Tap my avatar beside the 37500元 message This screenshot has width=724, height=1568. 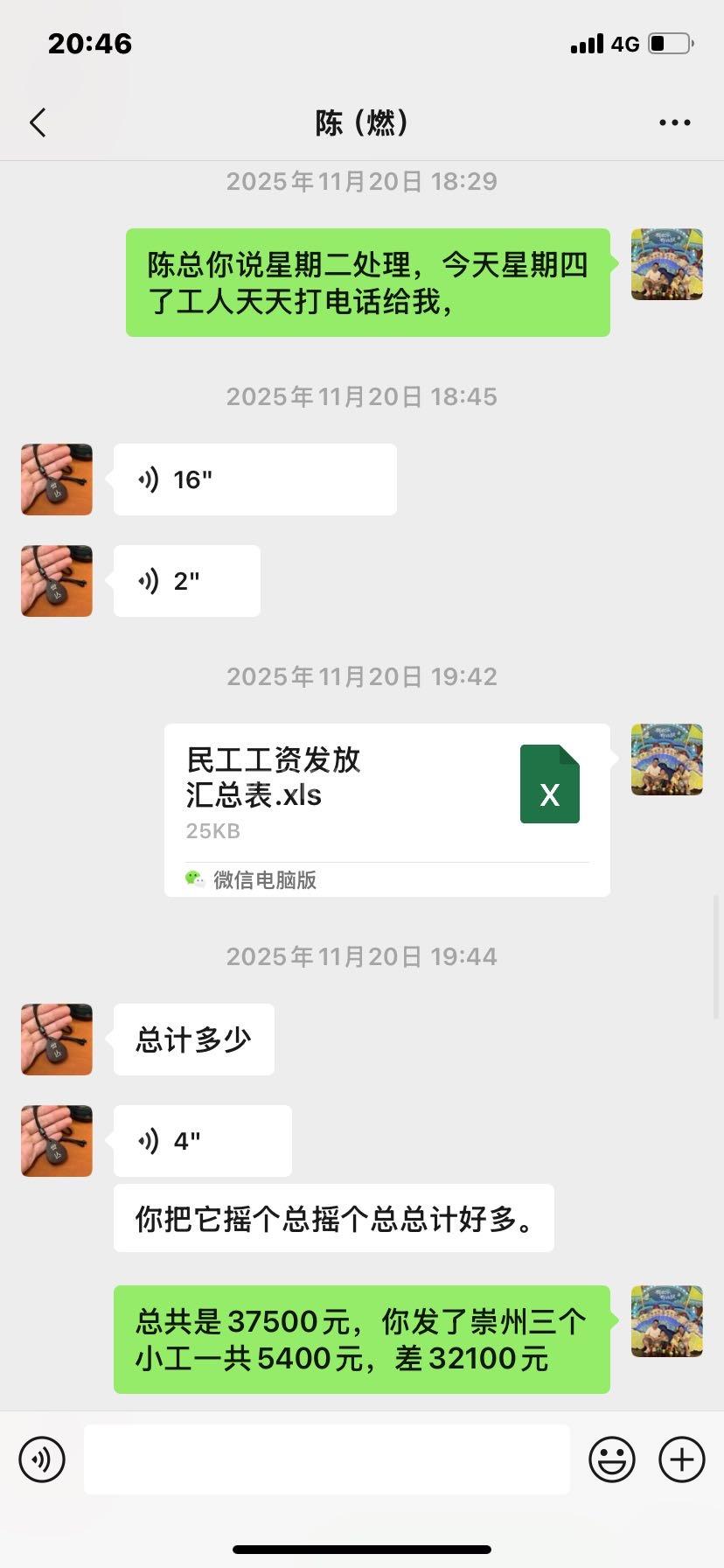tap(666, 1321)
